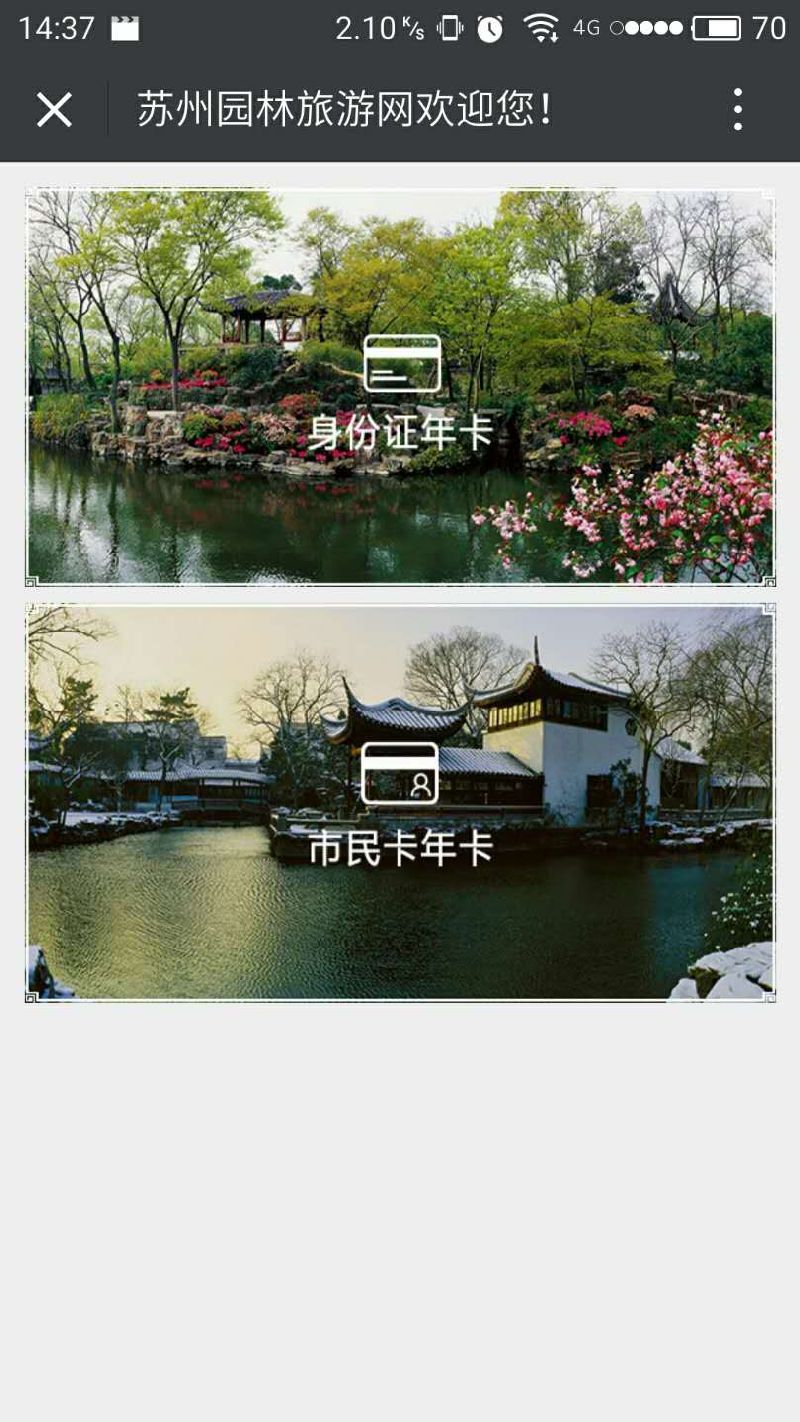Image resolution: width=800 pixels, height=1422 pixels.
Task: Close the Suzhou garden webpage
Action: (54, 109)
